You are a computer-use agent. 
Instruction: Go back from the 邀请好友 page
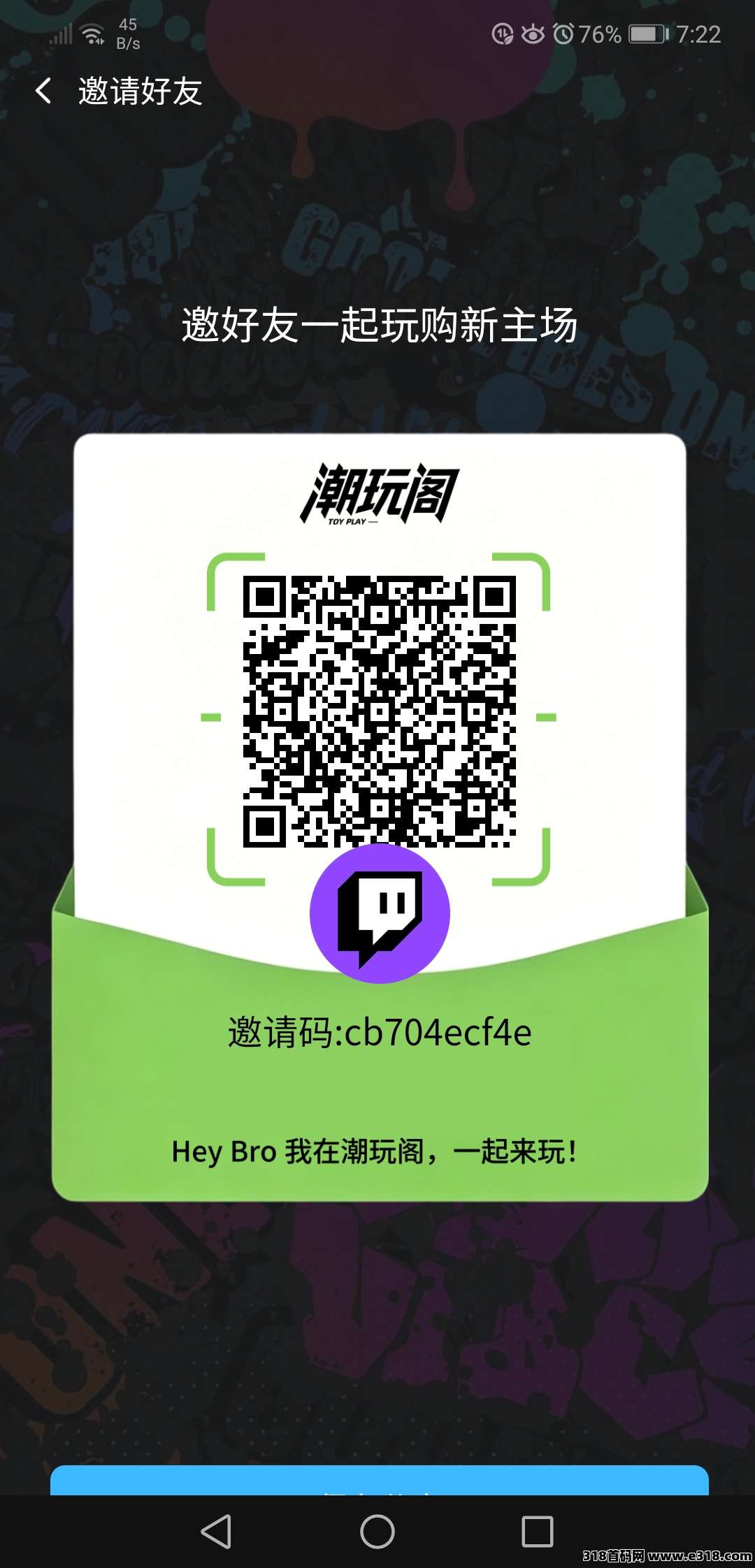(43, 91)
